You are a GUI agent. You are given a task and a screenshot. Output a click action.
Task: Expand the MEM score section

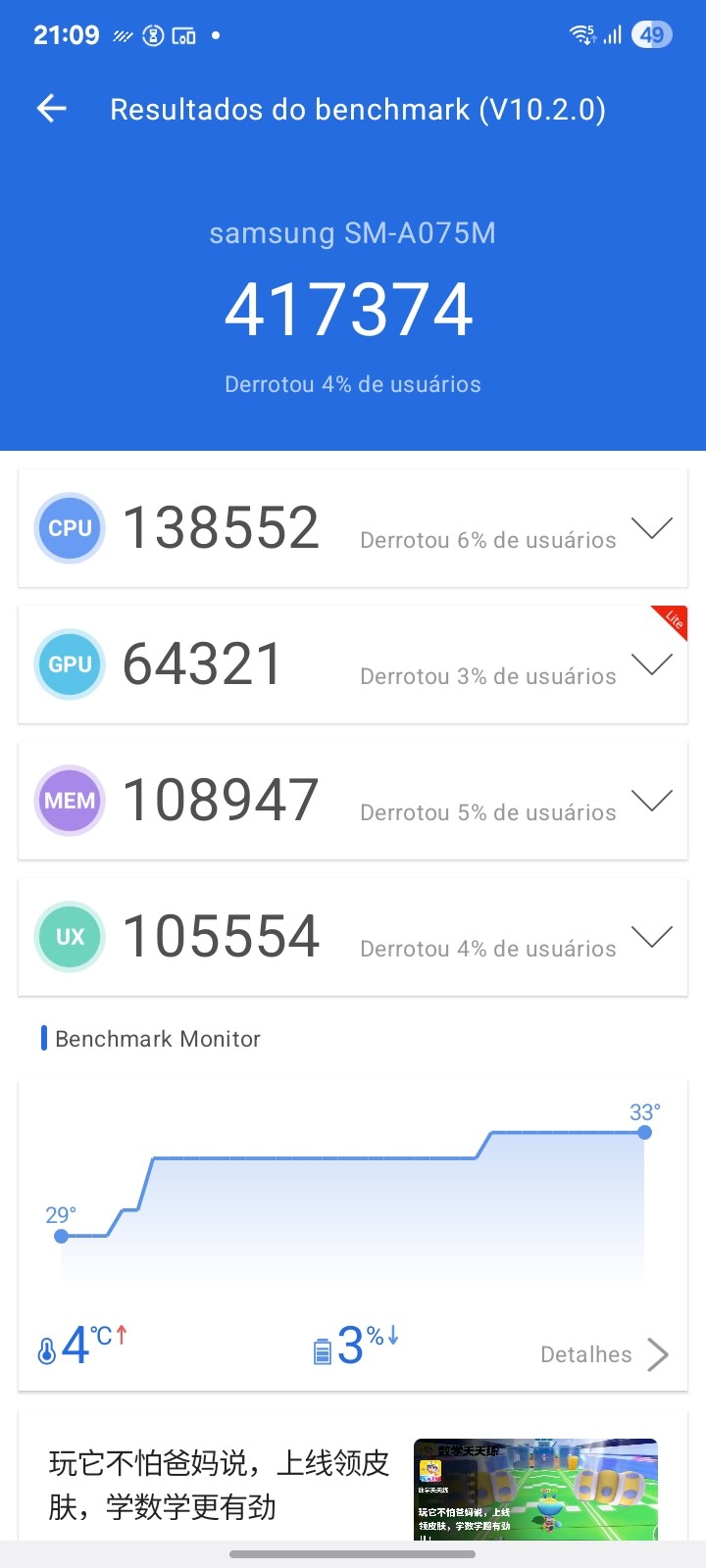pos(651,802)
